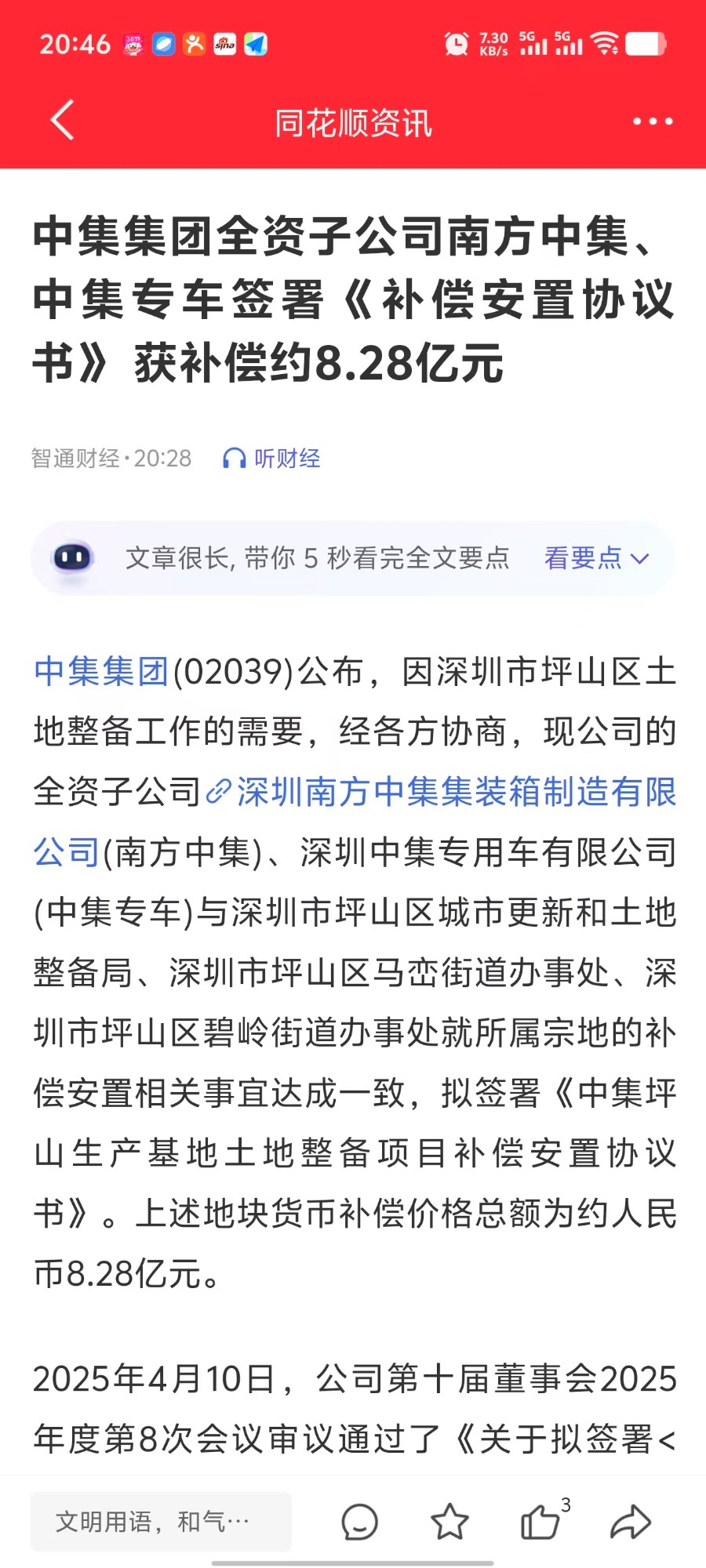Screen dimensions: 706x1568
Task: Share this article
Action: coord(631,1523)
